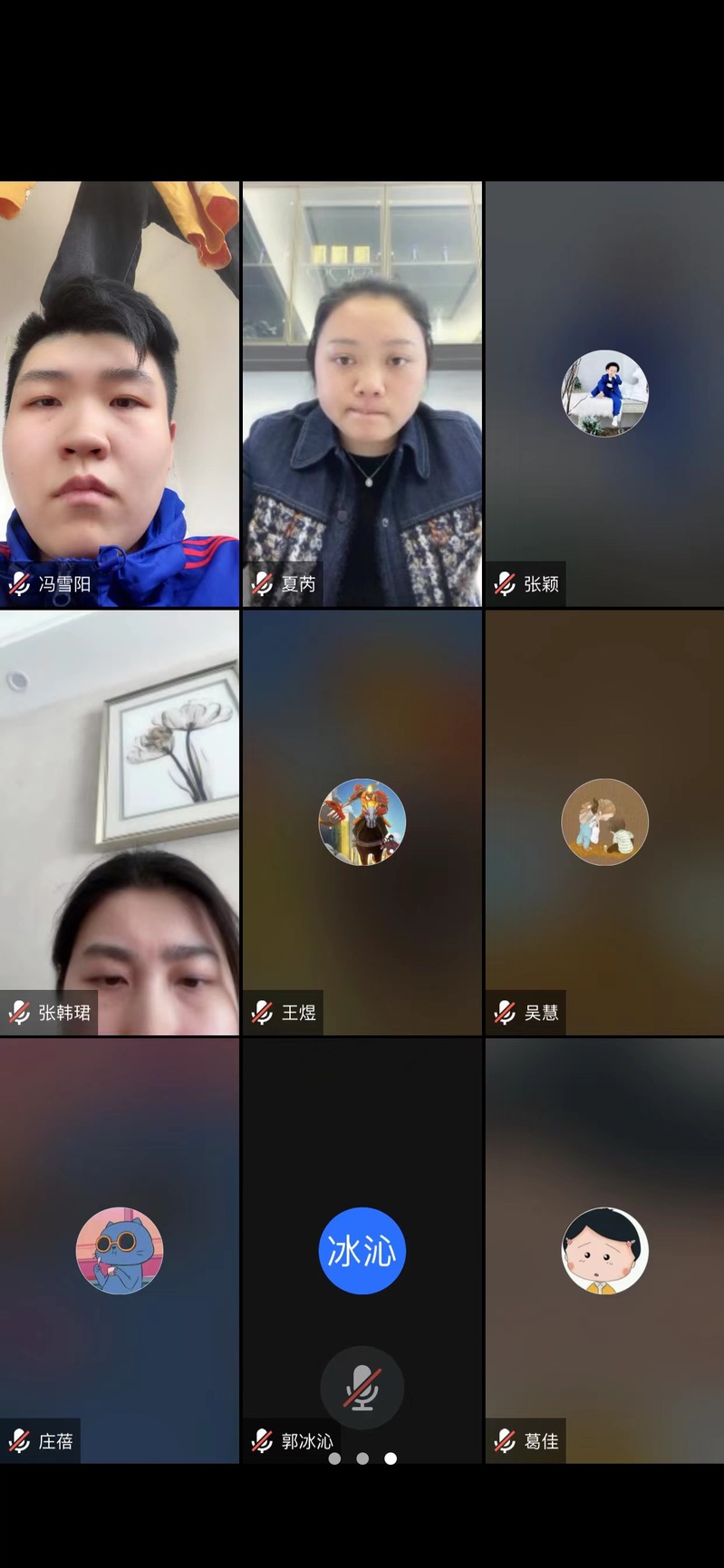Image resolution: width=724 pixels, height=1568 pixels.
Task: Open 张颖's participant tile
Action: pos(604,394)
